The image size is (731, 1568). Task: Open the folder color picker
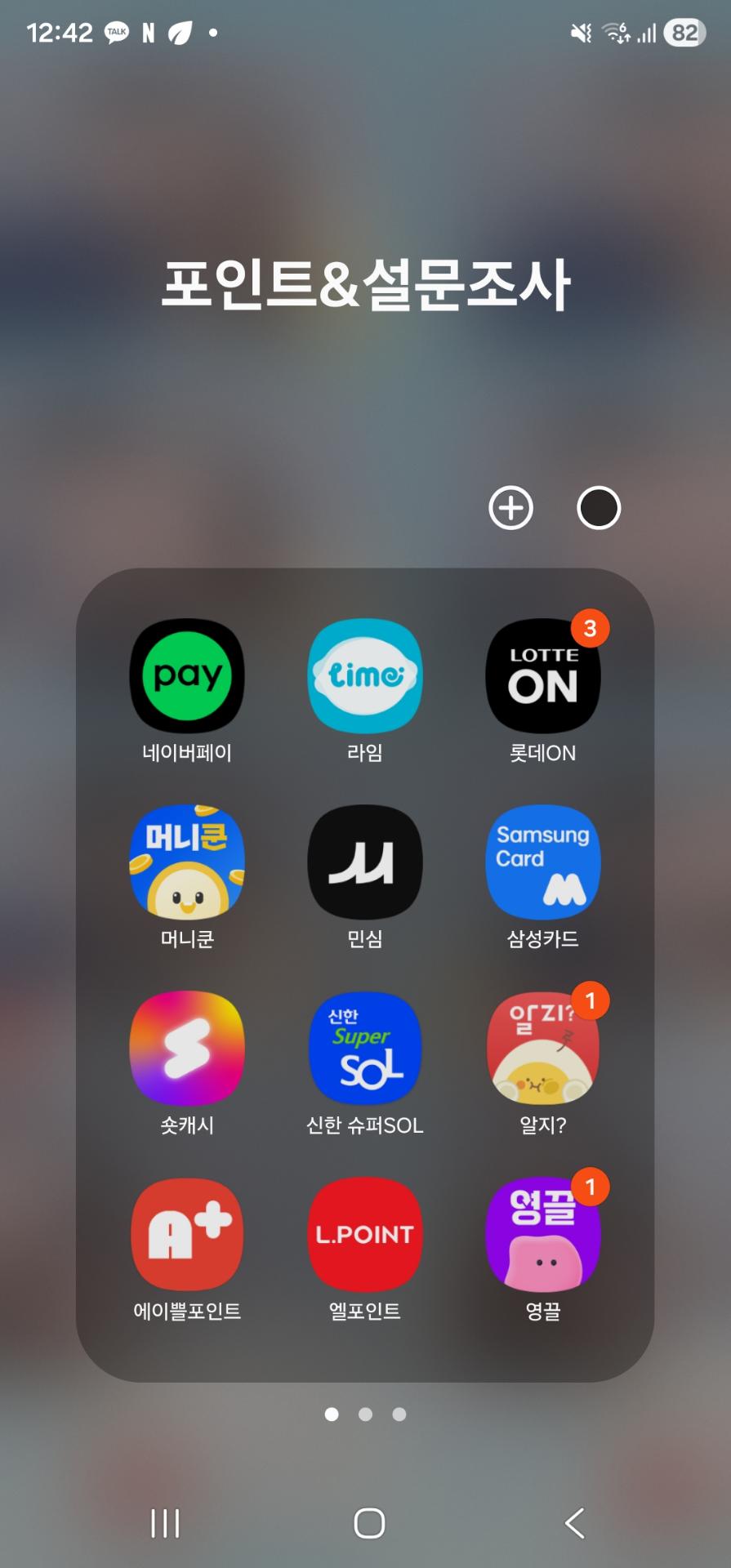pos(599,508)
